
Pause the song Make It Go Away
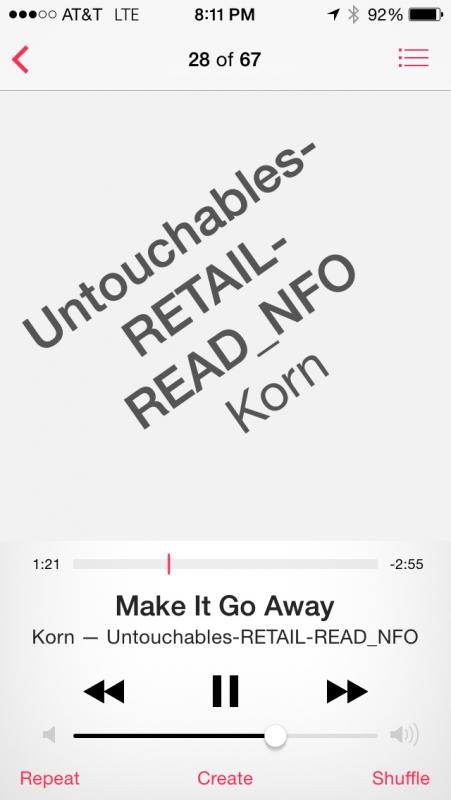225,691
